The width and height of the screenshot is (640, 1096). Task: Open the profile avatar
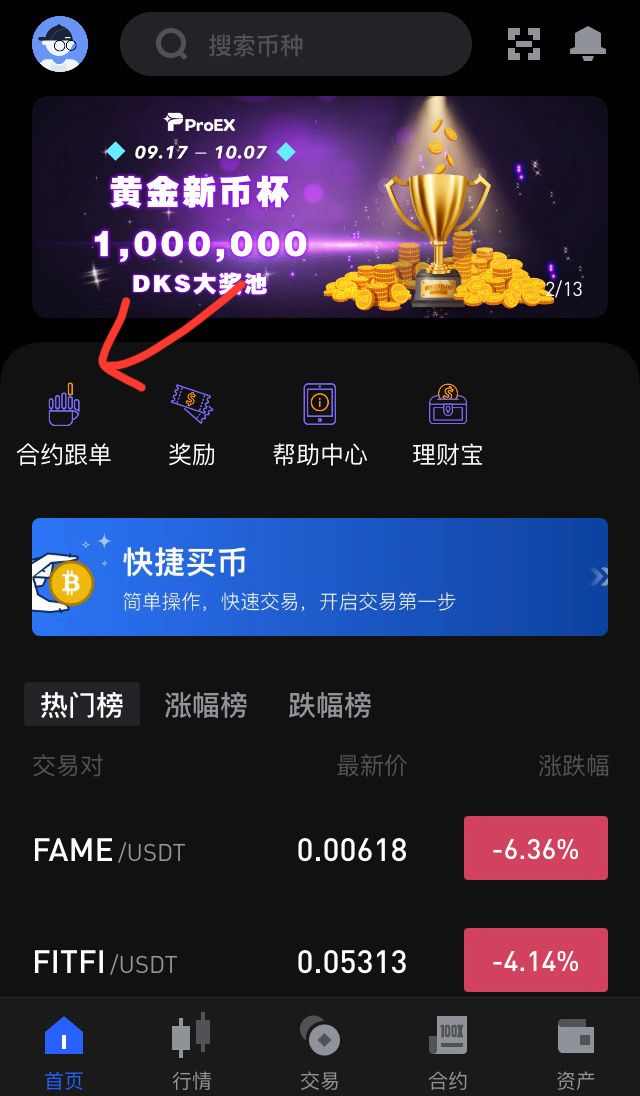point(60,44)
